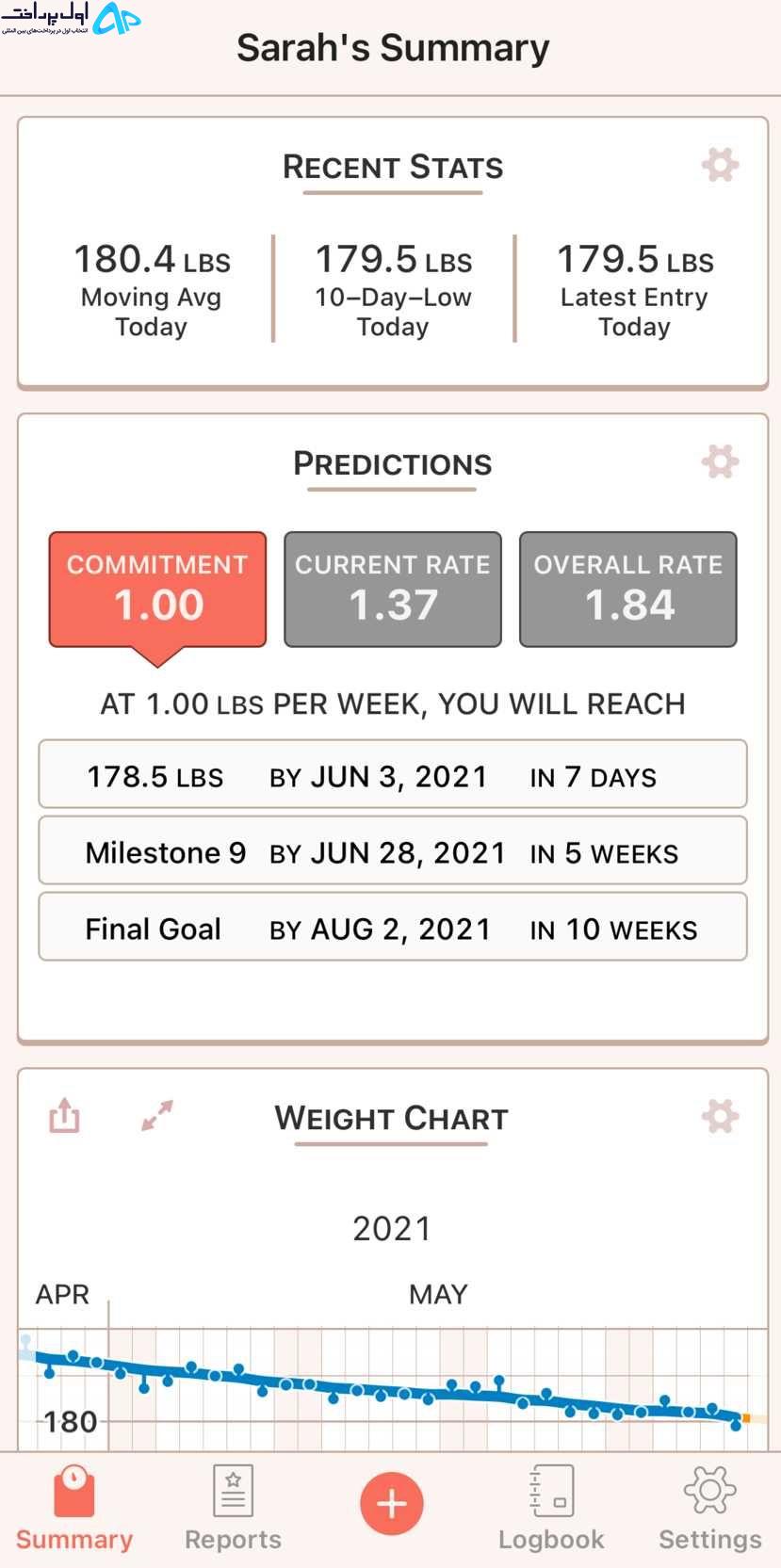Screen dimensions: 781x1568
Task: Open the 178.5 lbs prediction row
Action: (x=393, y=774)
